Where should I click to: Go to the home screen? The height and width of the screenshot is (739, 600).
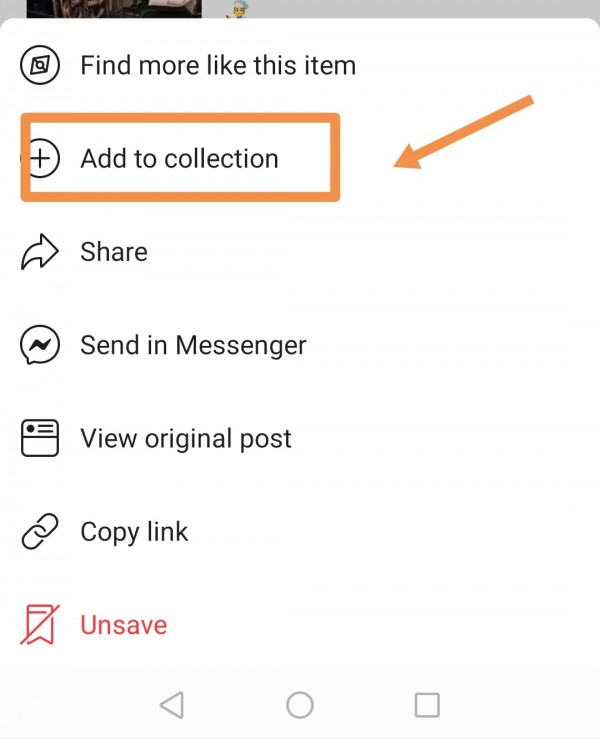300,705
